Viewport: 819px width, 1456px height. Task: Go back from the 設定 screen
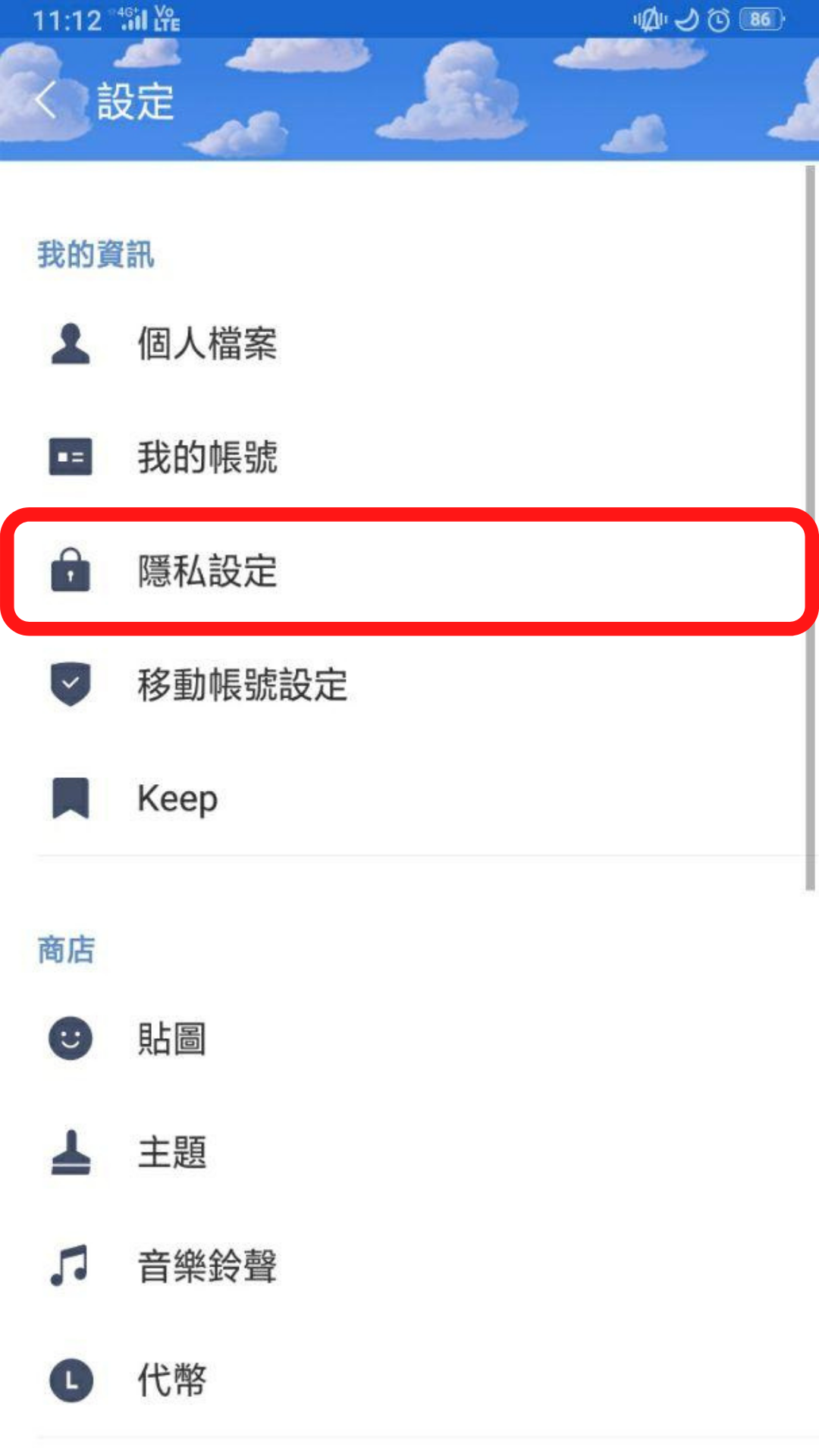(47, 101)
